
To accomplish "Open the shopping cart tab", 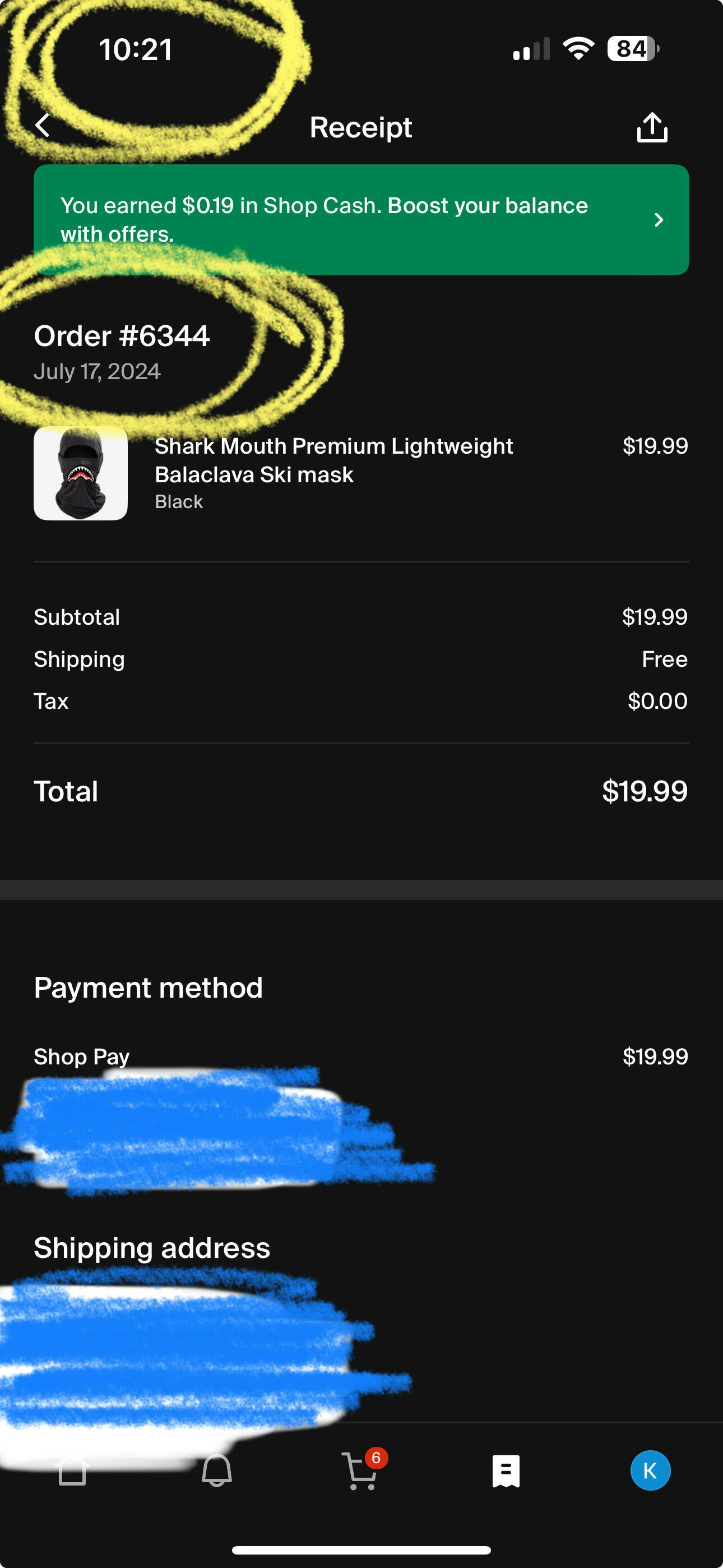I will (x=361, y=1470).
